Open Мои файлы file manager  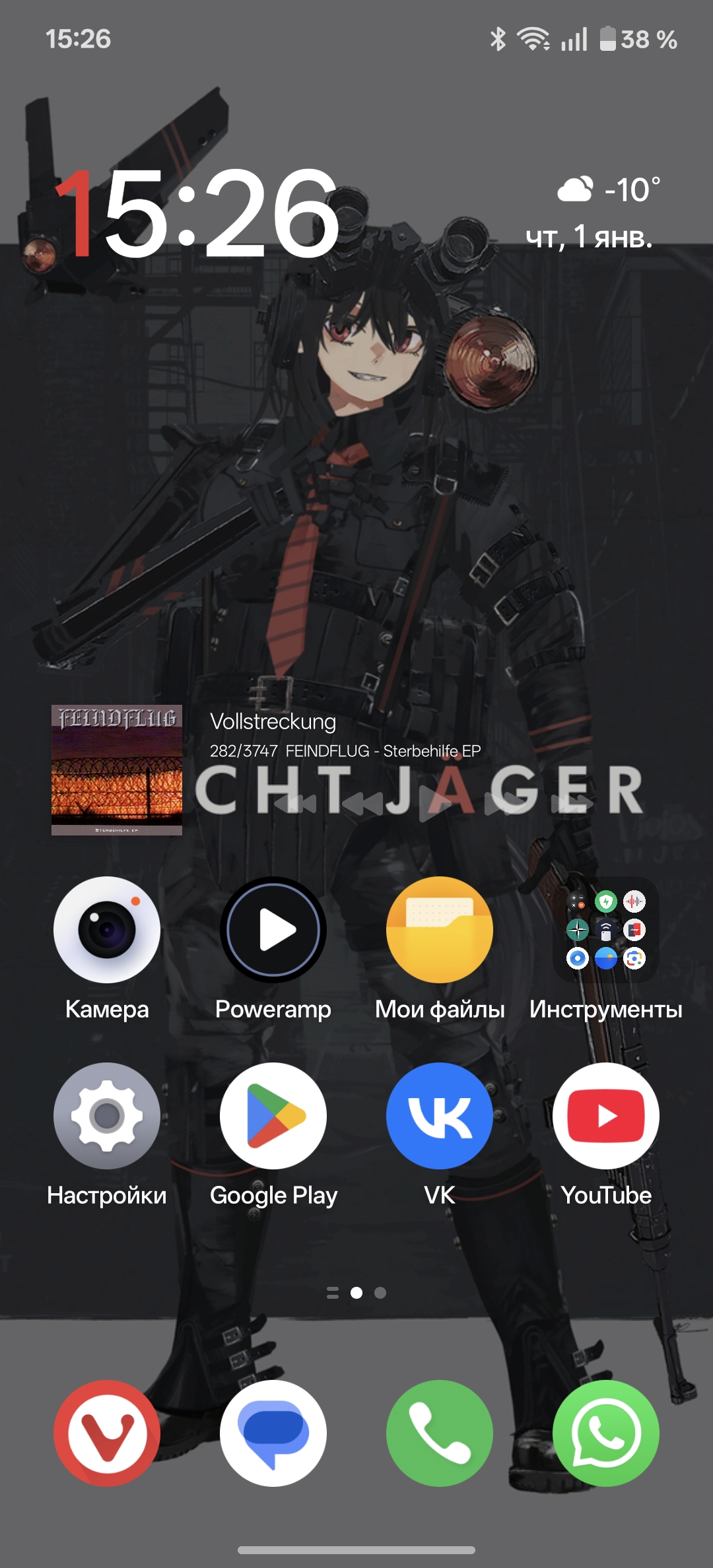pos(440,929)
